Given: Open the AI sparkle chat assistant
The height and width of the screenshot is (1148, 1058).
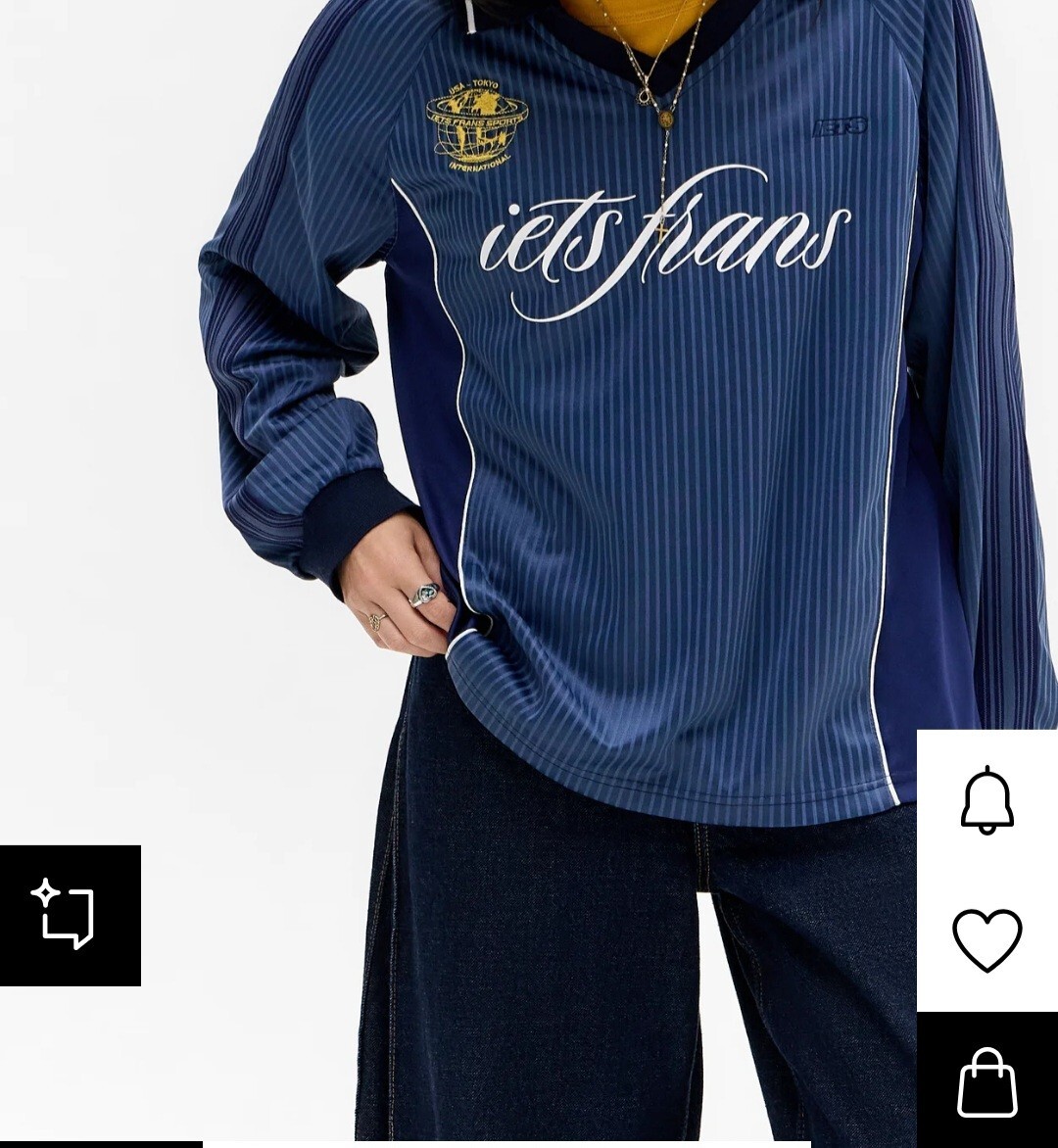Looking at the screenshot, I should (x=70, y=915).
